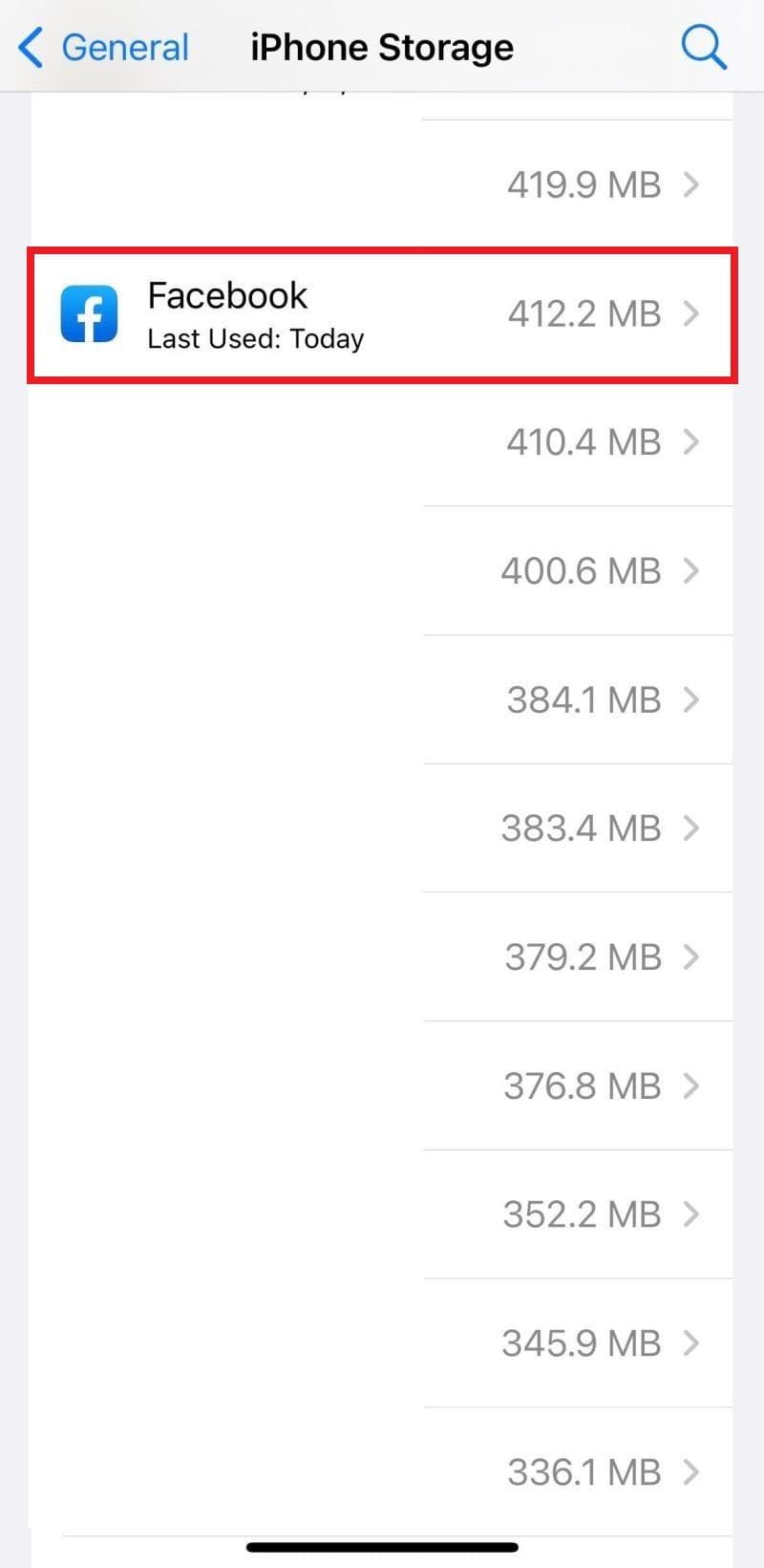The image size is (764, 1568).
Task: Go back to General settings
Action: click(x=105, y=47)
